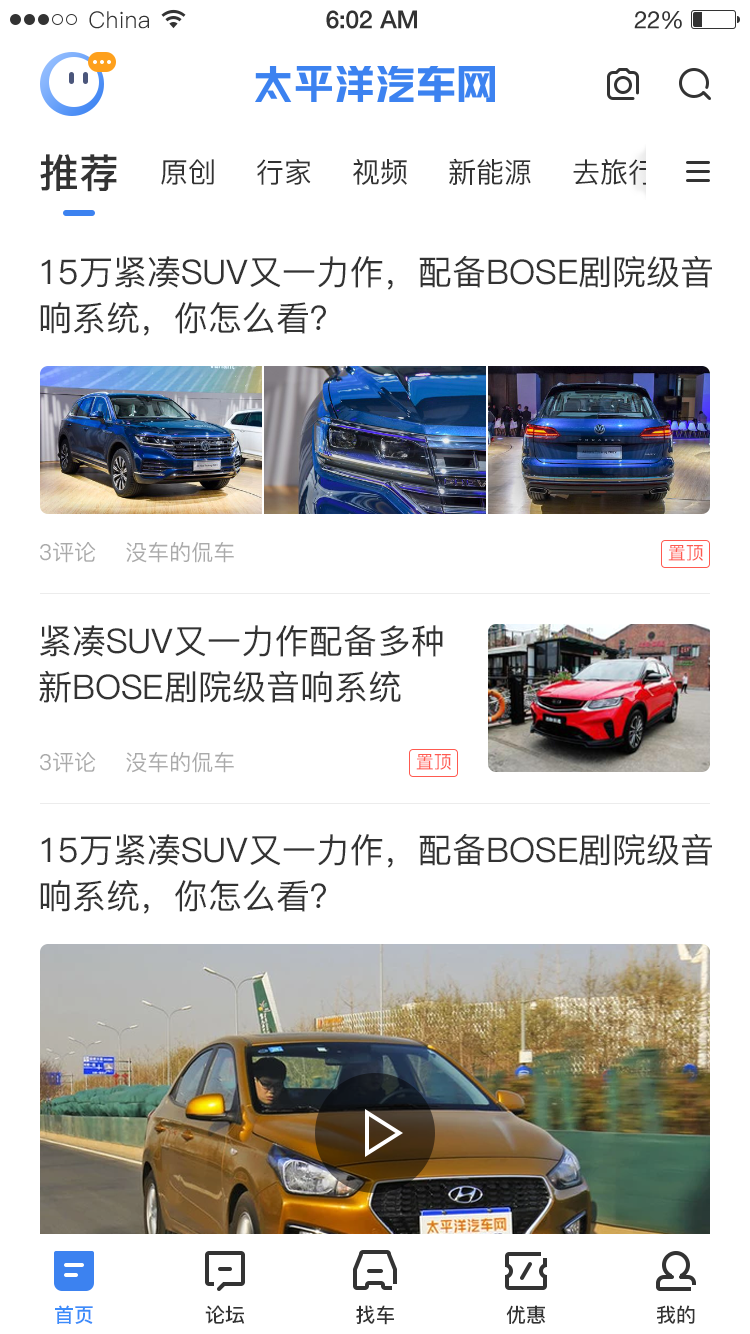This screenshot has width=750, height=1334.
Task: Open the article with the red SUV photo
Action: click(x=240, y=665)
